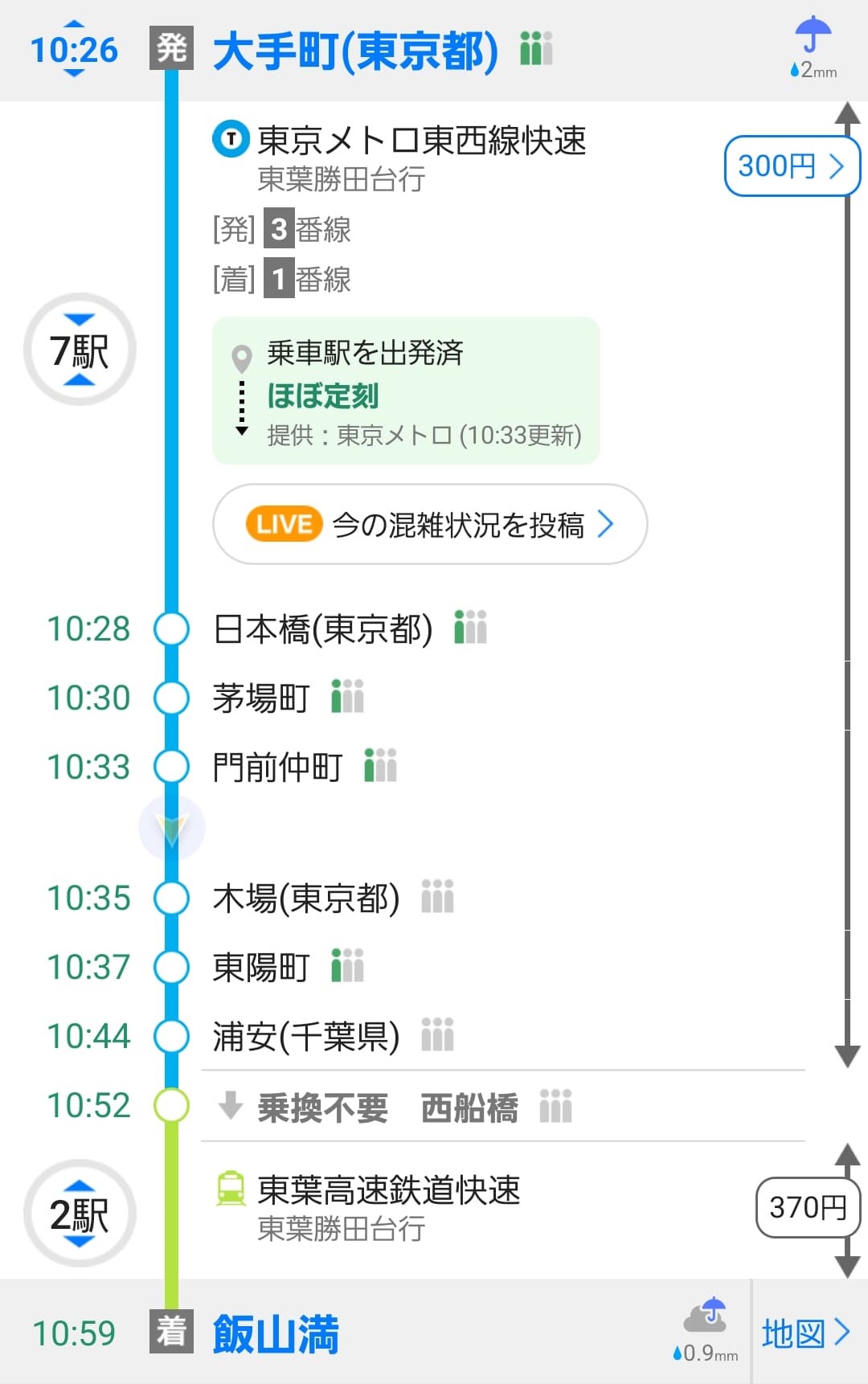Collapse the 7駅 intermediate stations list
This screenshot has width=868, height=1384.
tap(79, 350)
